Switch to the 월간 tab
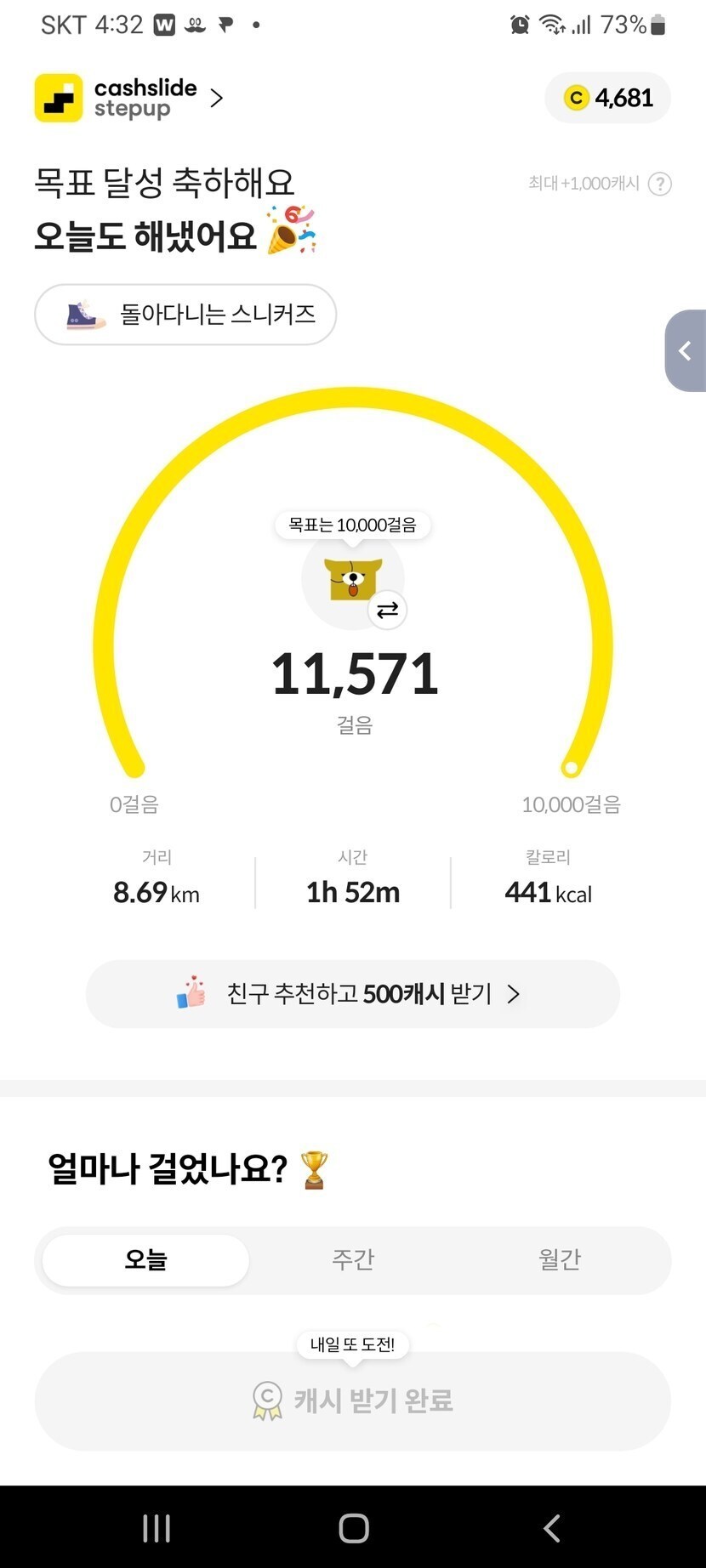Screen dimensions: 706x1568 pyautogui.click(x=560, y=1259)
